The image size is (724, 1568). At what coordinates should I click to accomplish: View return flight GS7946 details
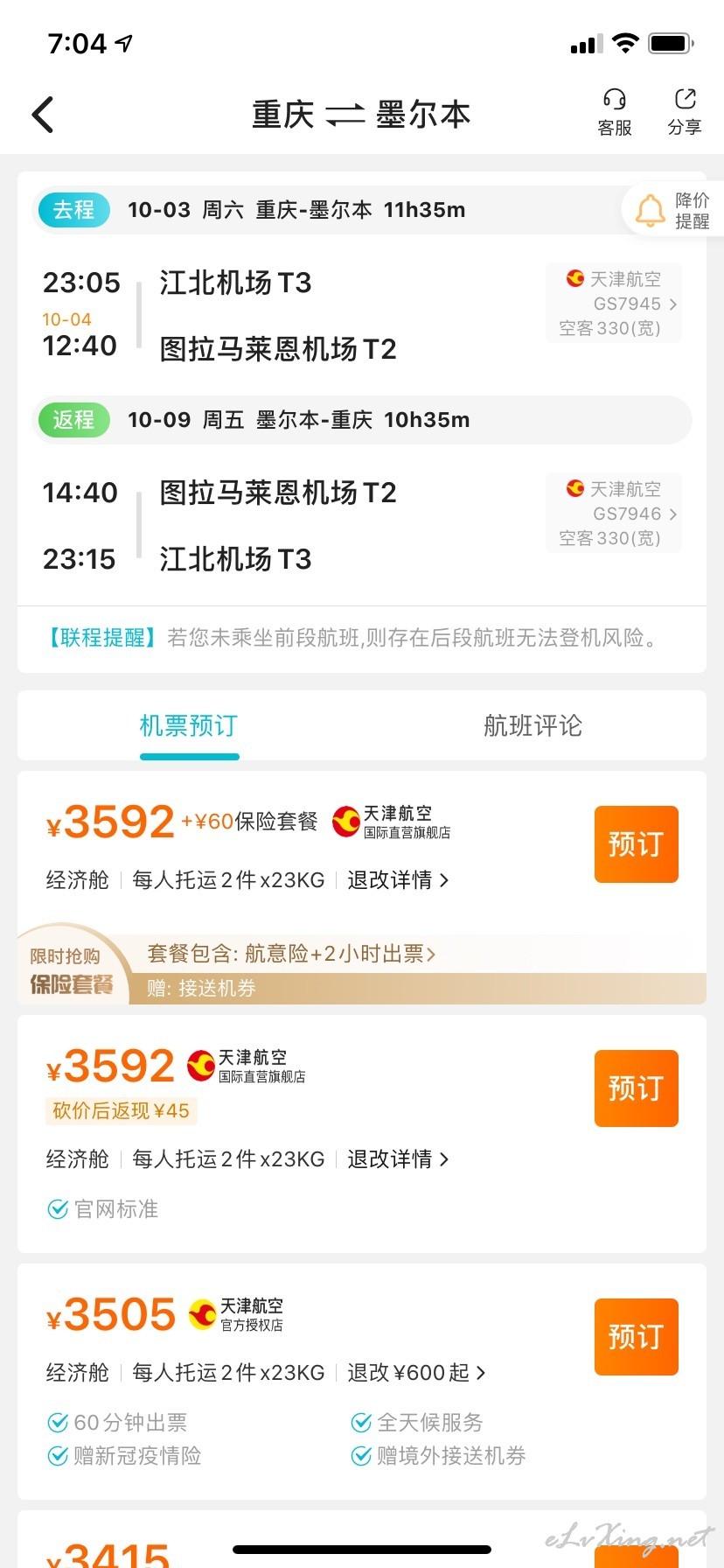coord(614,514)
